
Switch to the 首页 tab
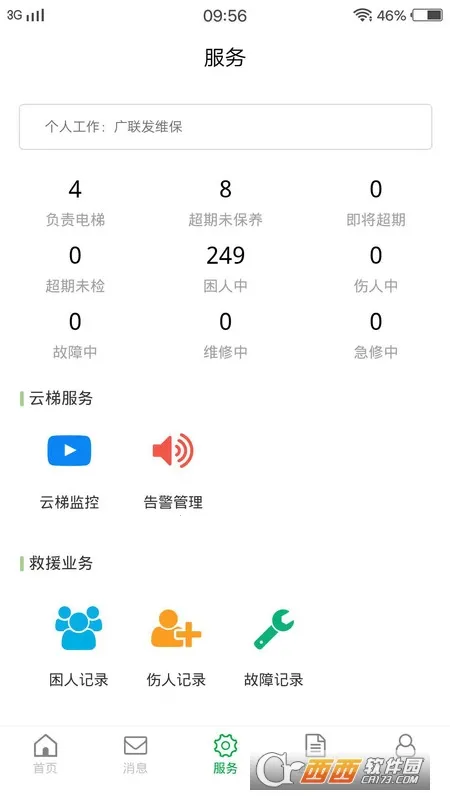[45, 754]
